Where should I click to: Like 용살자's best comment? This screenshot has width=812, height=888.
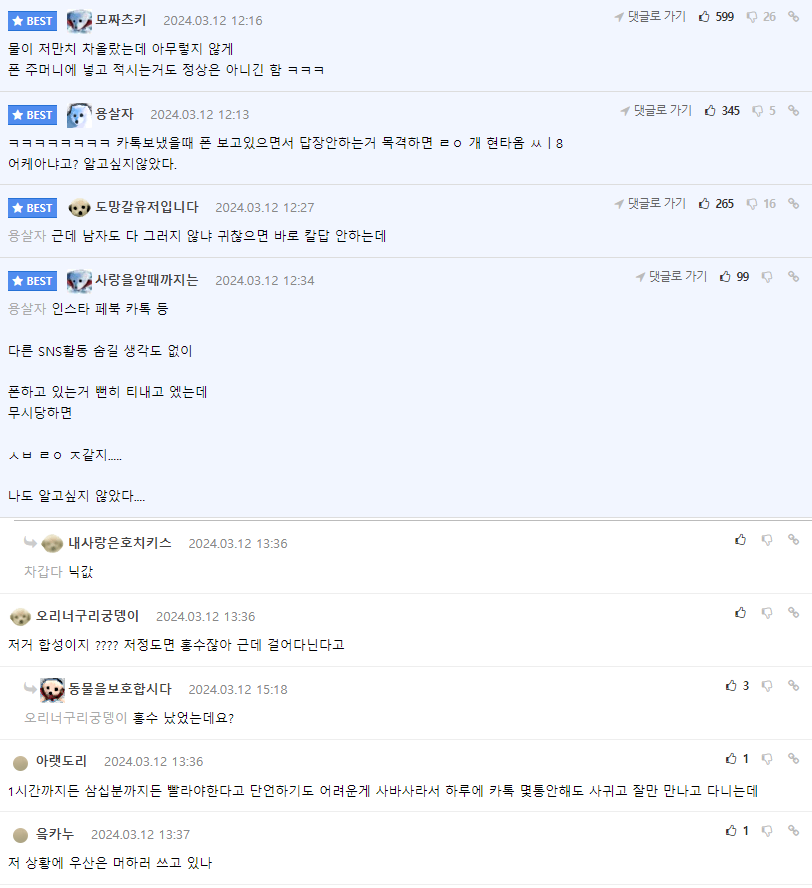coord(711,111)
